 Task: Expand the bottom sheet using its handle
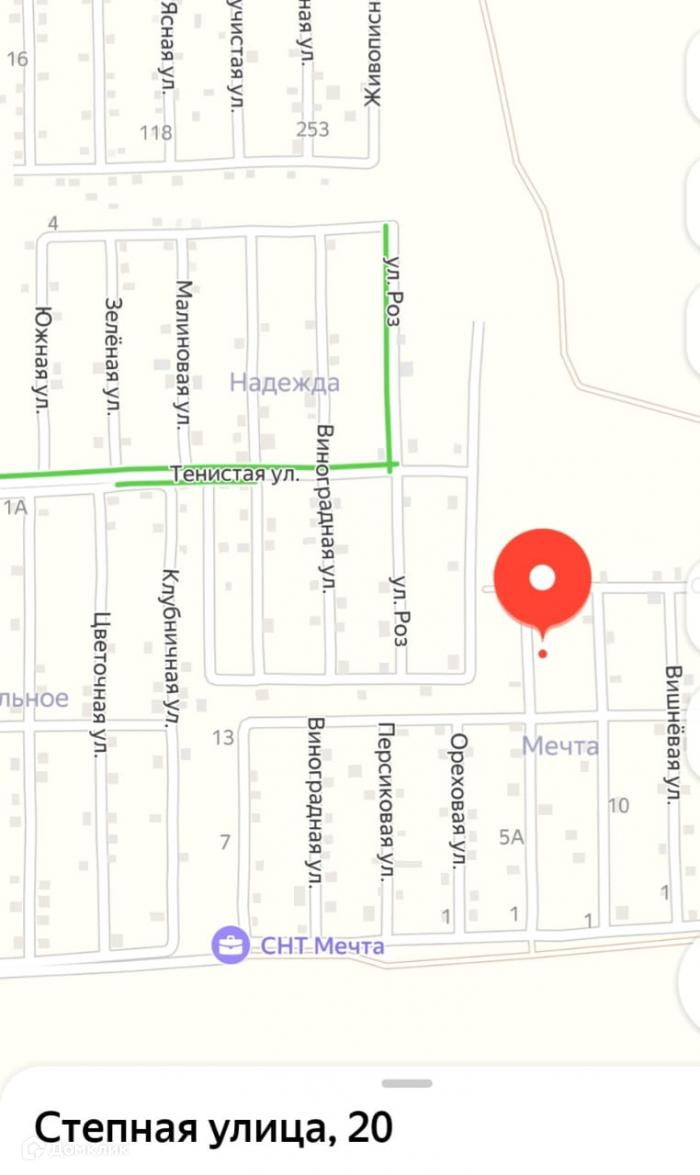(x=407, y=1083)
